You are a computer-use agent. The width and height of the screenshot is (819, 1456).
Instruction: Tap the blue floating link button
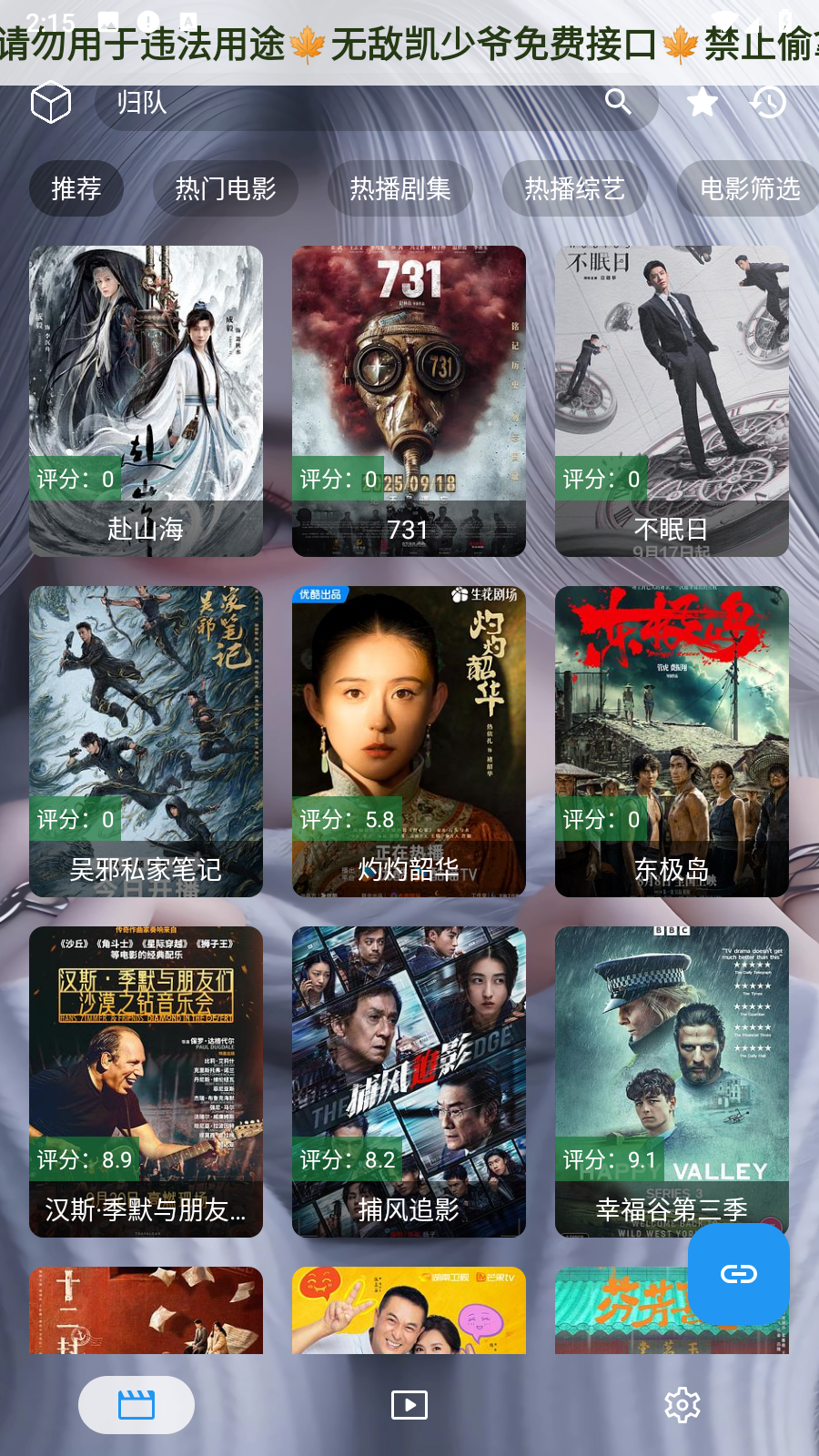coord(738,1274)
